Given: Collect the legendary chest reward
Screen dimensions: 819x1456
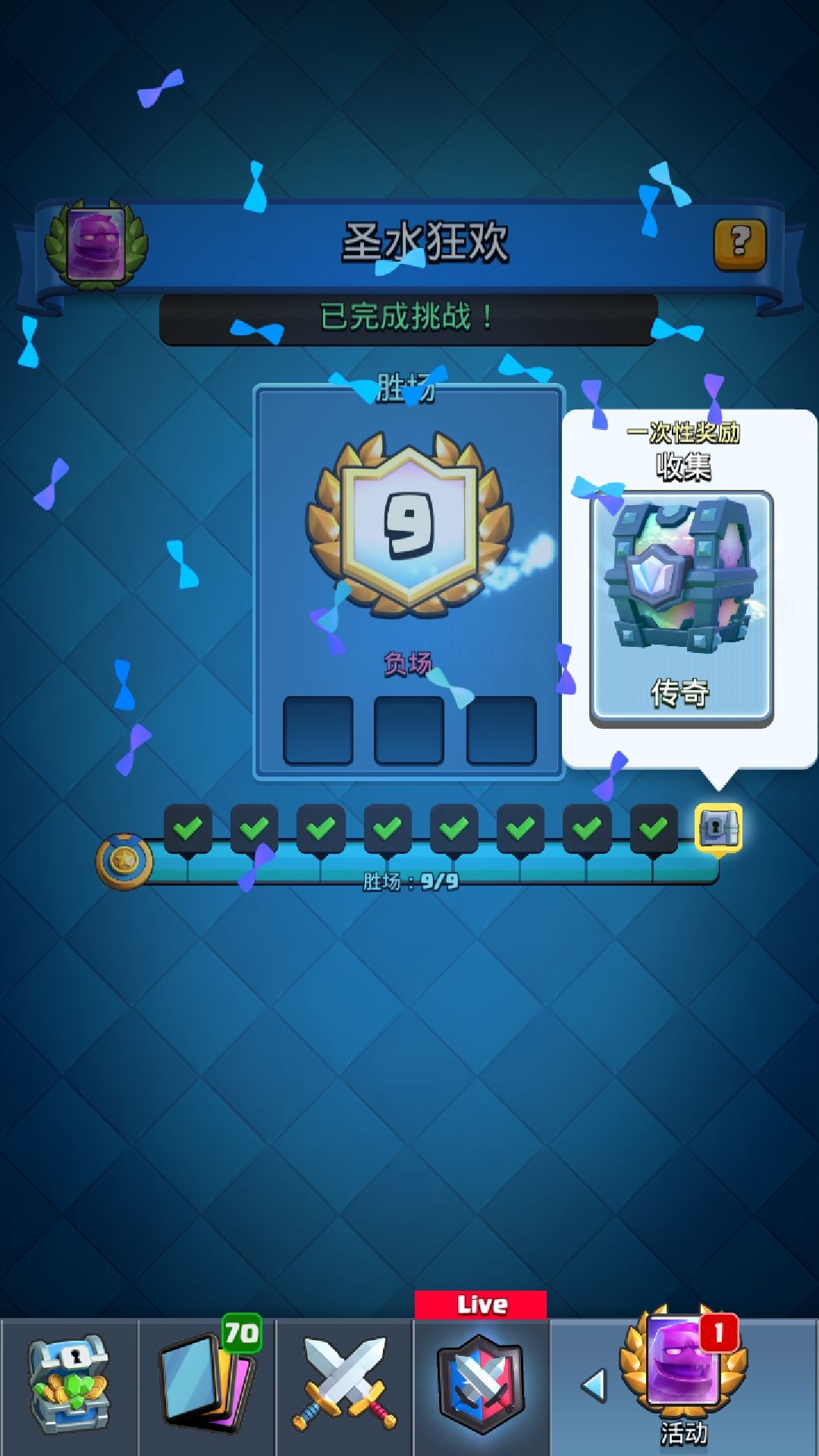Looking at the screenshot, I should pyautogui.click(x=682, y=608).
